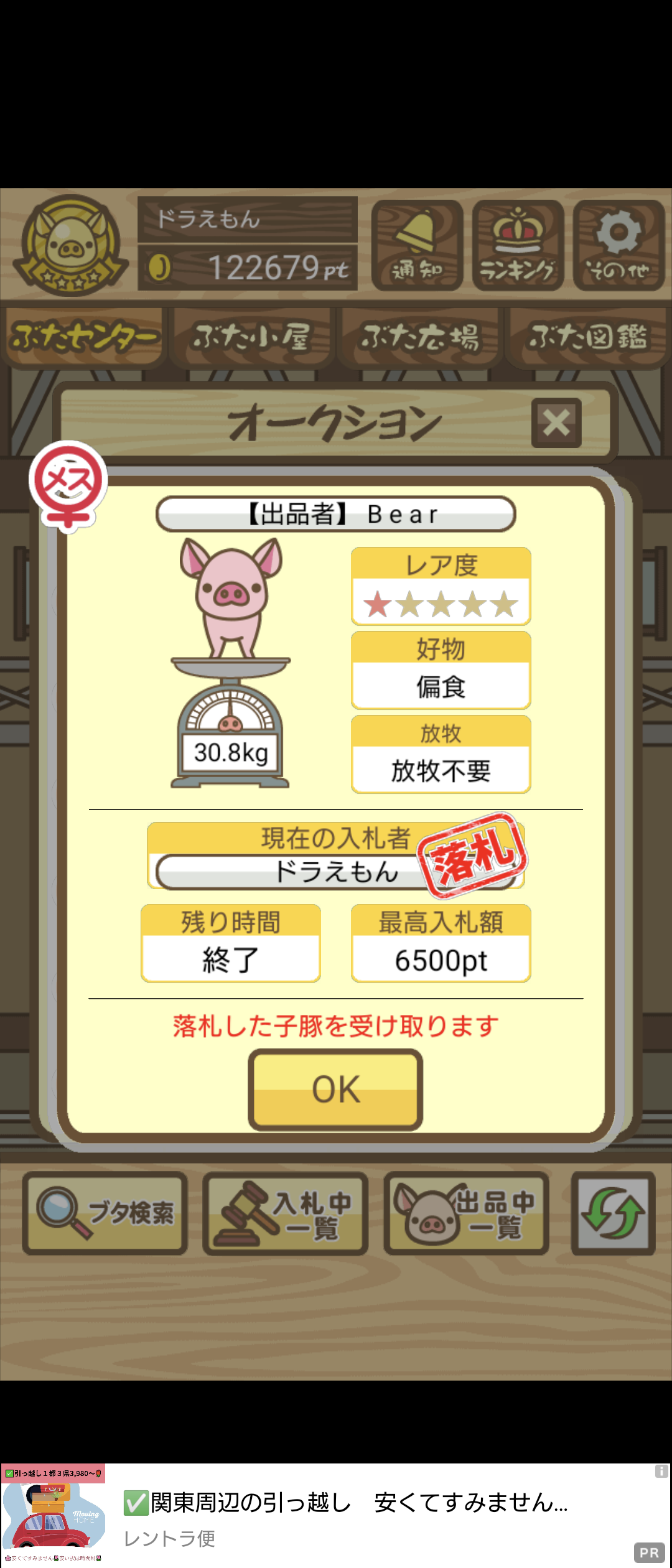Switch to the ぶた広場 tab
Viewport: 672px width, 1568px height.
click(x=420, y=337)
